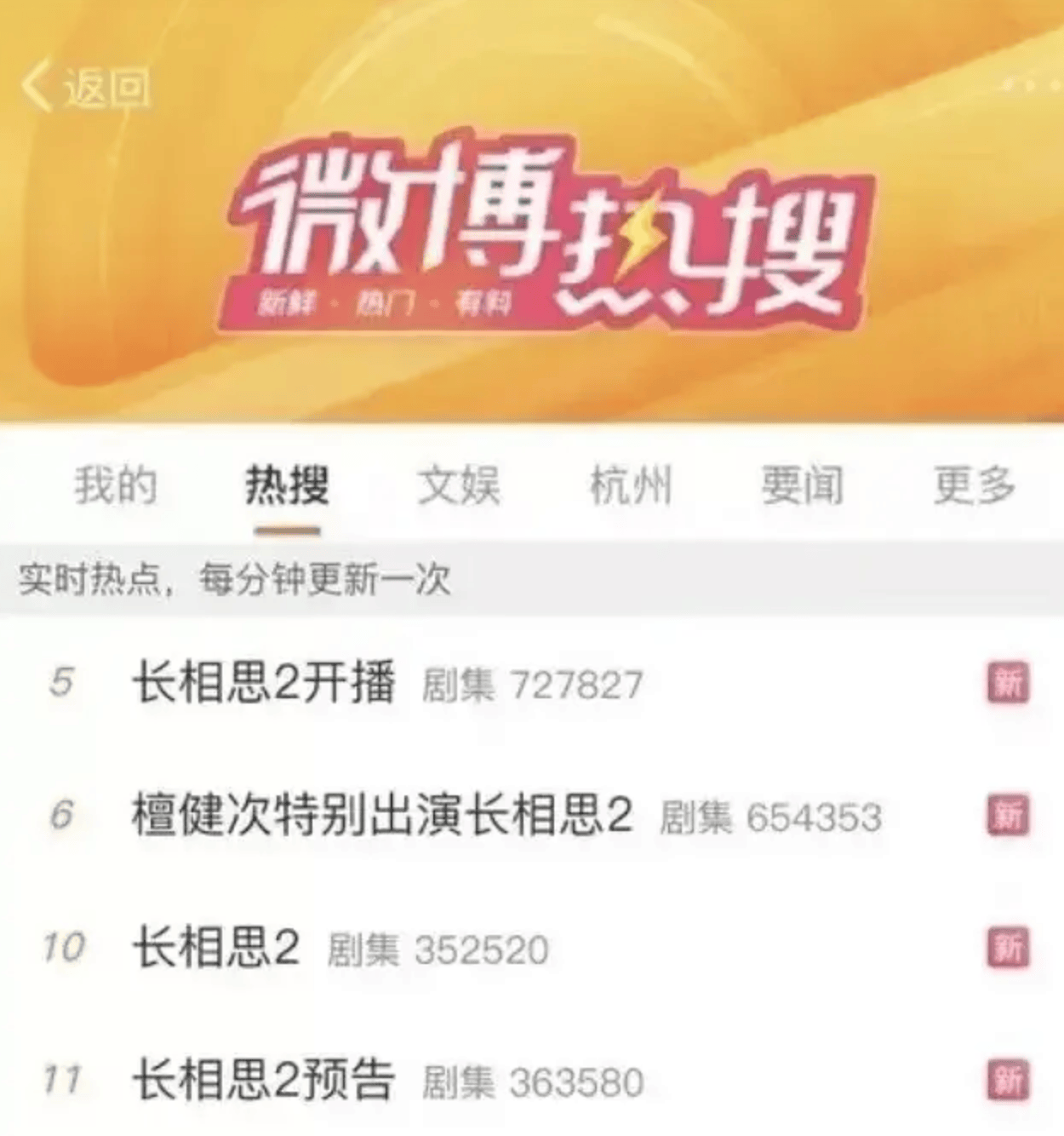The width and height of the screenshot is (1064, 1136).
Task: Open the 长相思2开播 trending topic
Action: point(265,683)
